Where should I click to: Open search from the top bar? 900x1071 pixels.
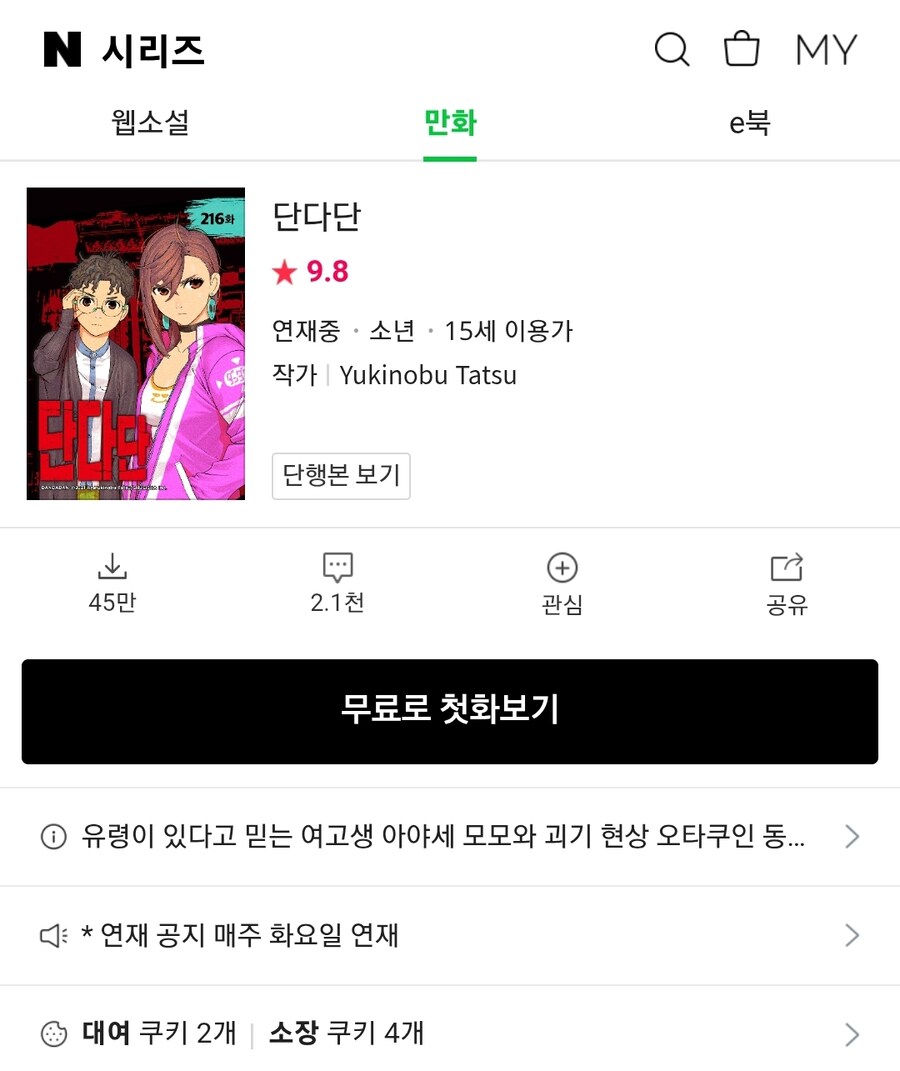pos(671,48)
